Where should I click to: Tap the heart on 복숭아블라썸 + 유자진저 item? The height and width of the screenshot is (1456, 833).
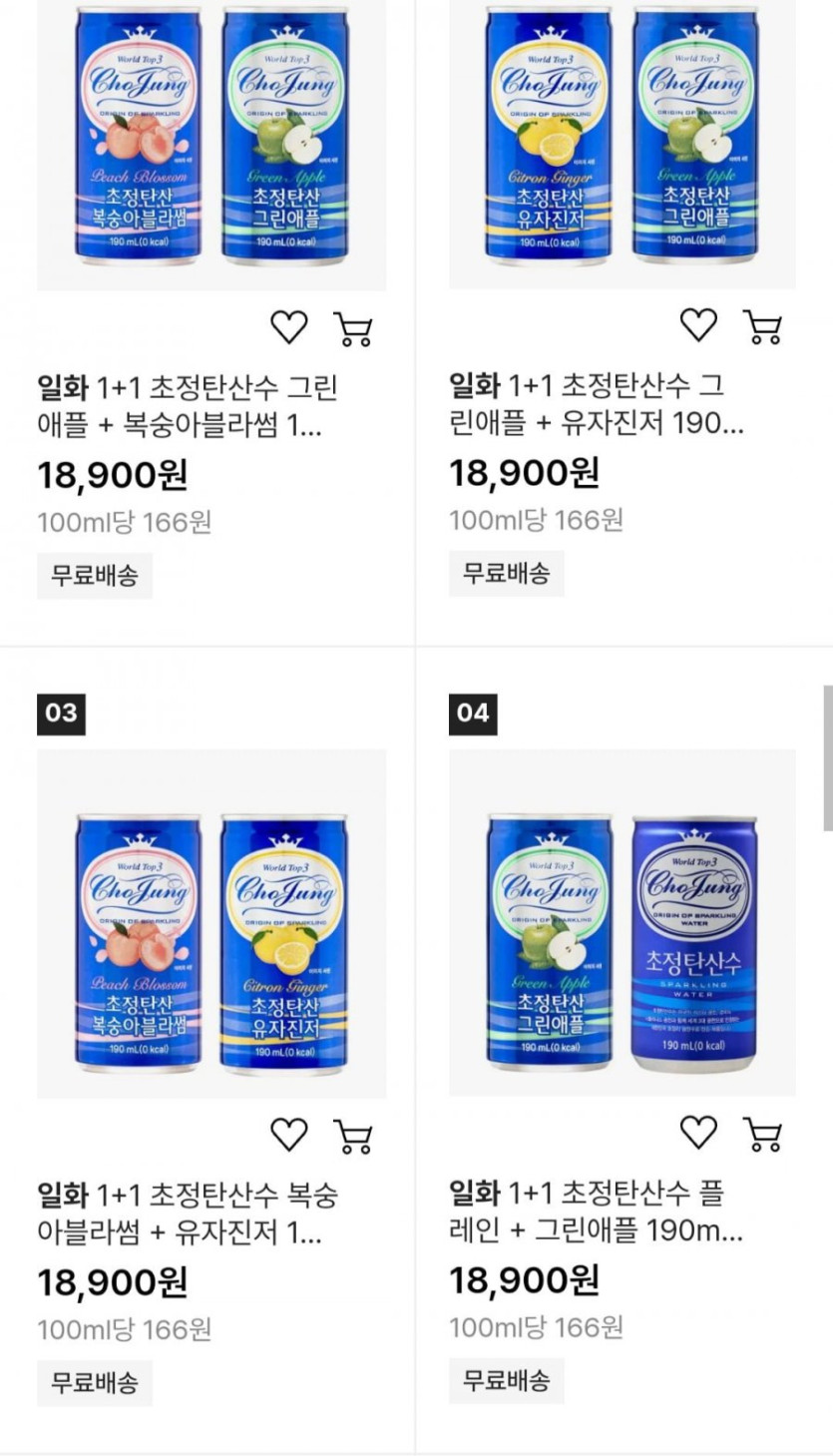289,1135
